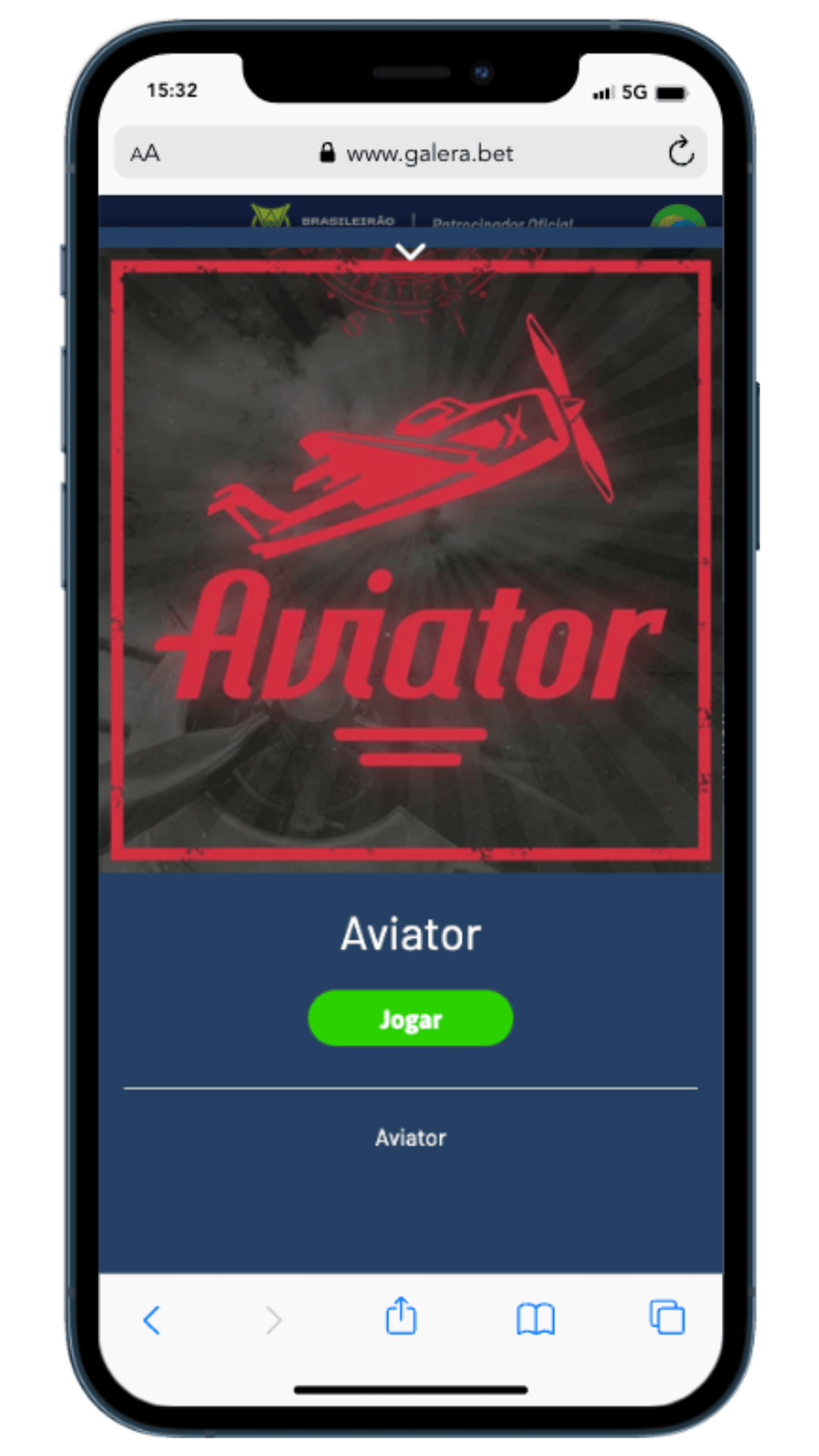Tap the green Jogar button

(410, 1018)
